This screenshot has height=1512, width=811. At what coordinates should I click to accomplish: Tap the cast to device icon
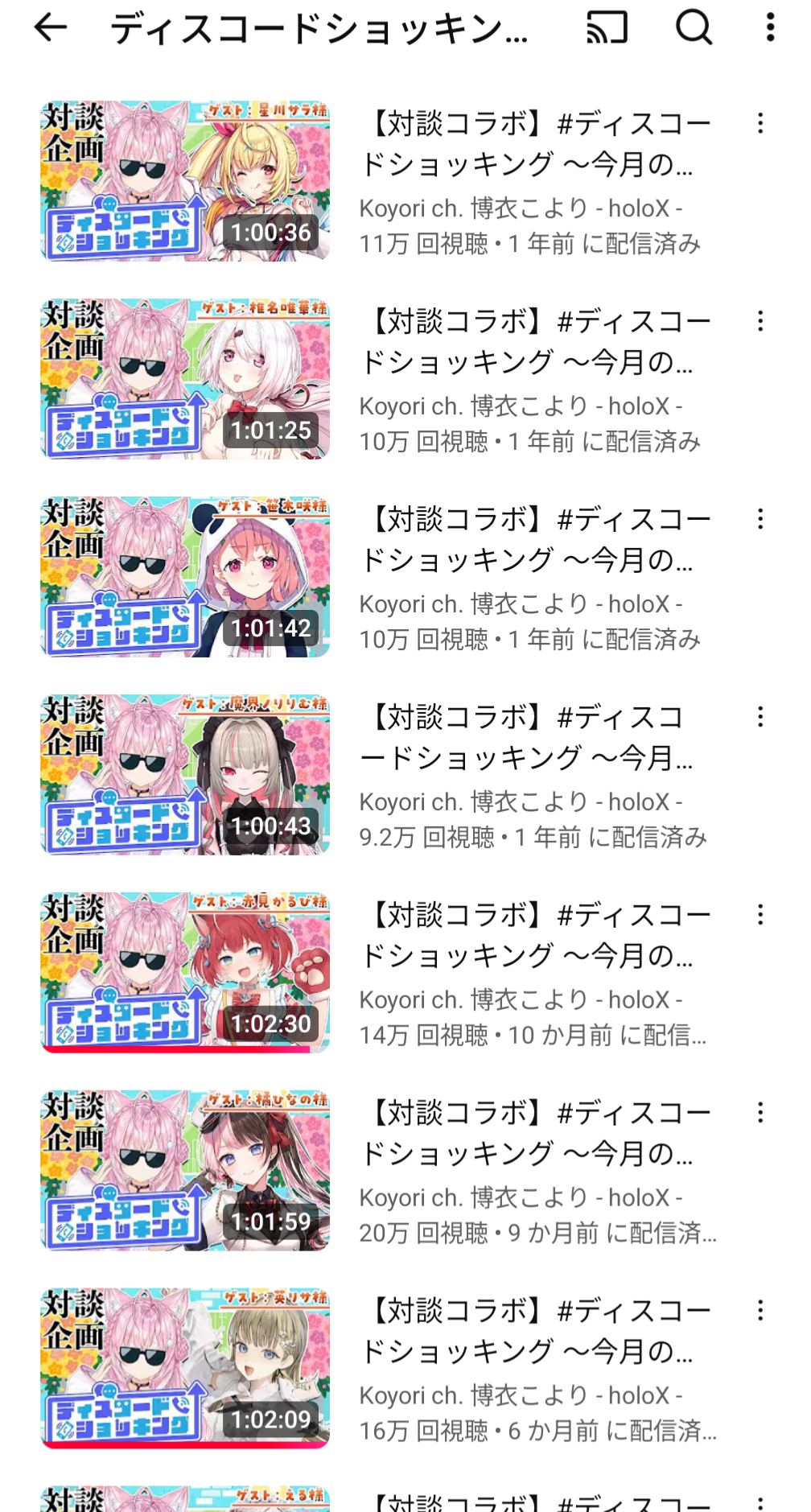tap(607, 28)
